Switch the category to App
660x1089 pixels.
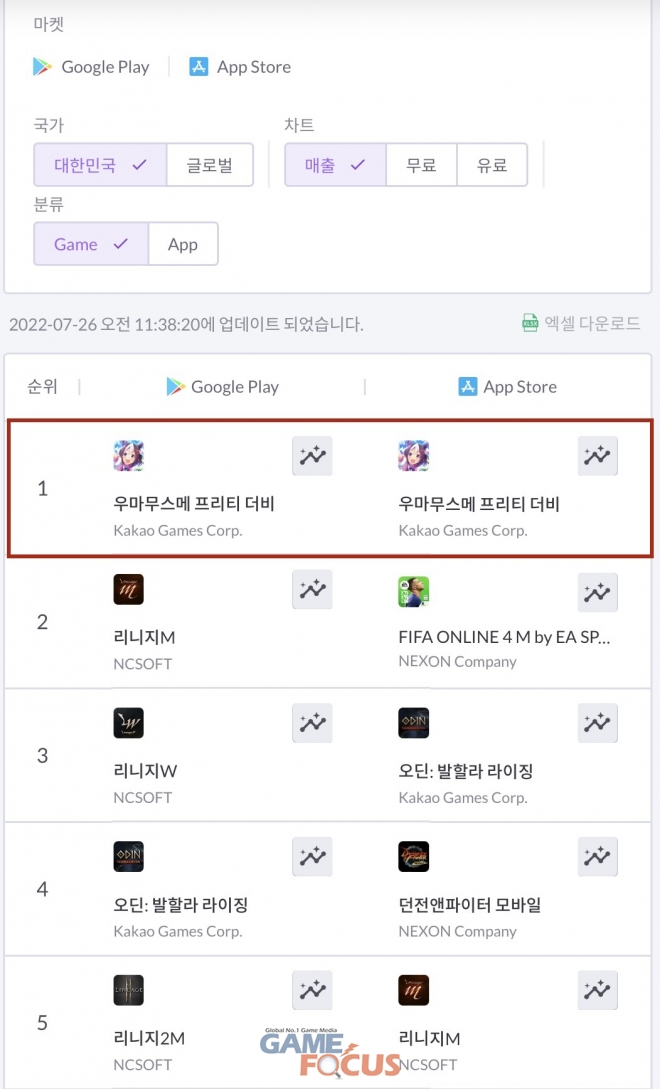tap(183, 244)
